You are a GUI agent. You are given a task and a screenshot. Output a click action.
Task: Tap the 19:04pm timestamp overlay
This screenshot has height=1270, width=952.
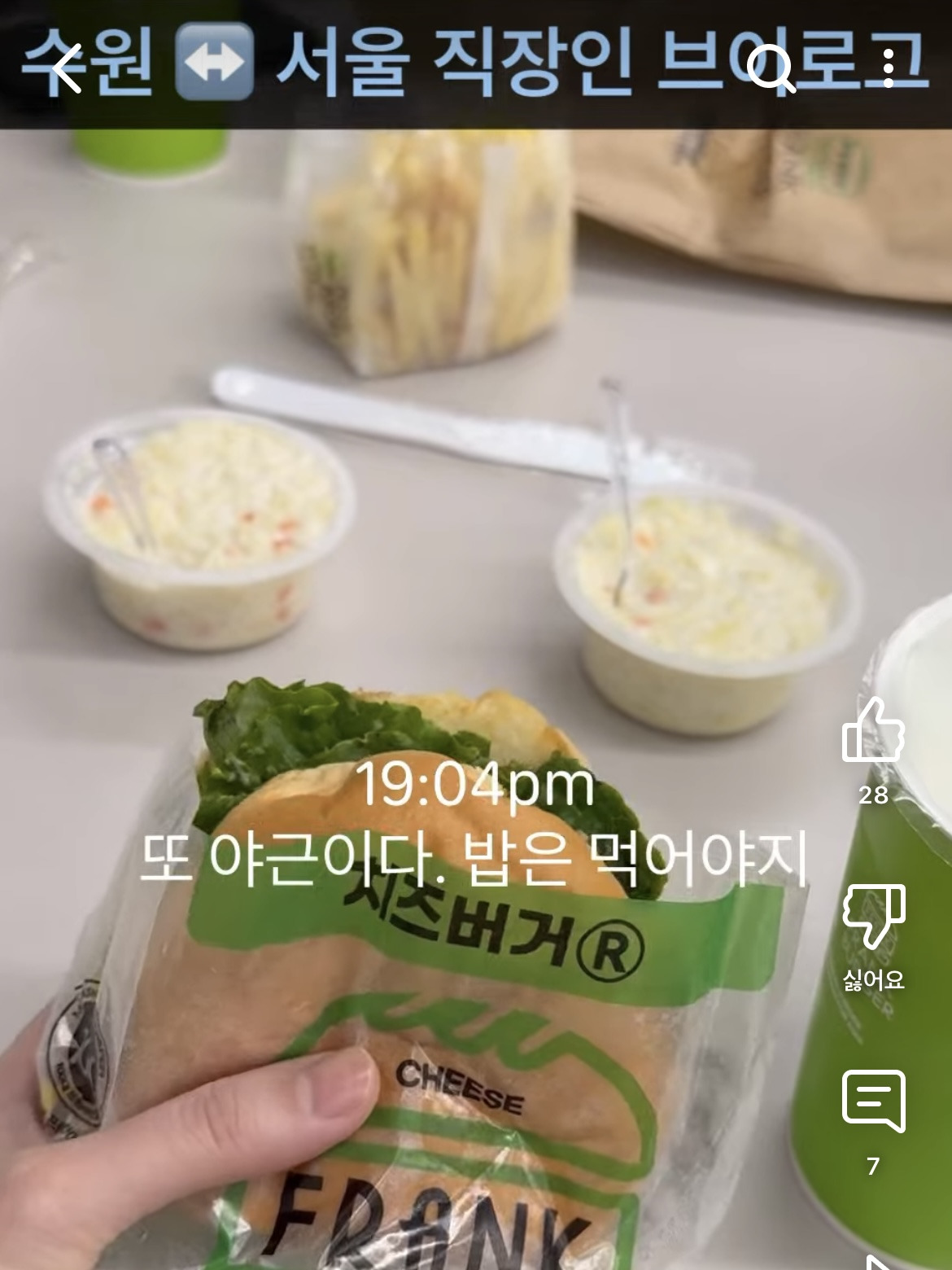[x=476, y=784]
